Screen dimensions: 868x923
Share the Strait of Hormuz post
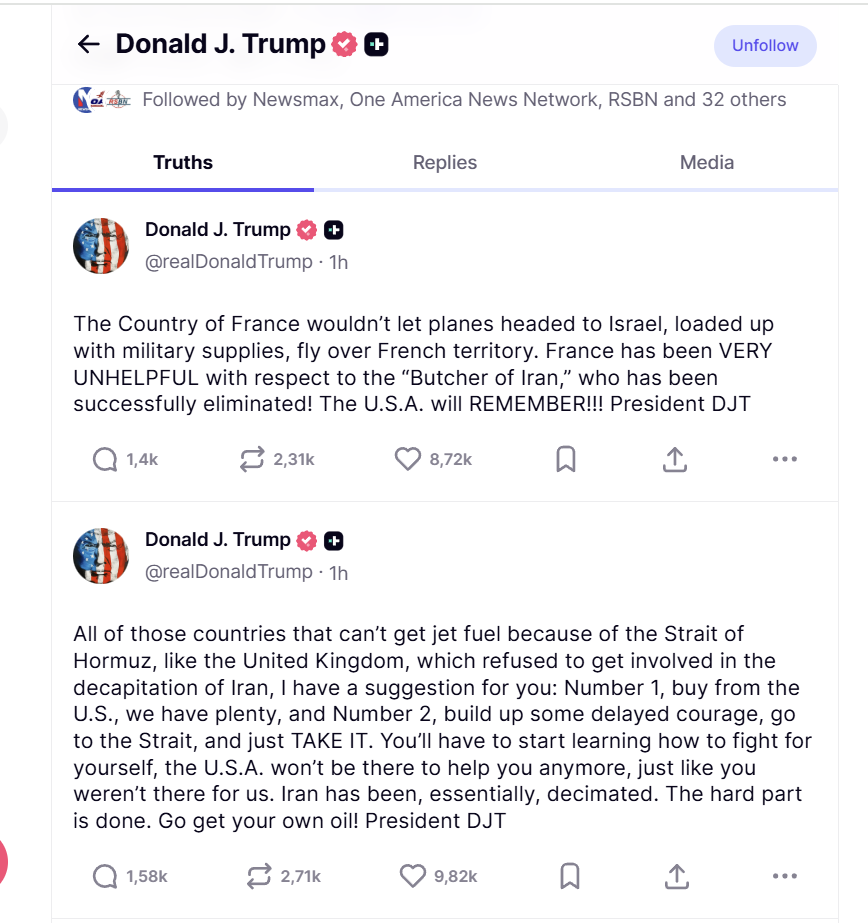[x=677, y=876]
